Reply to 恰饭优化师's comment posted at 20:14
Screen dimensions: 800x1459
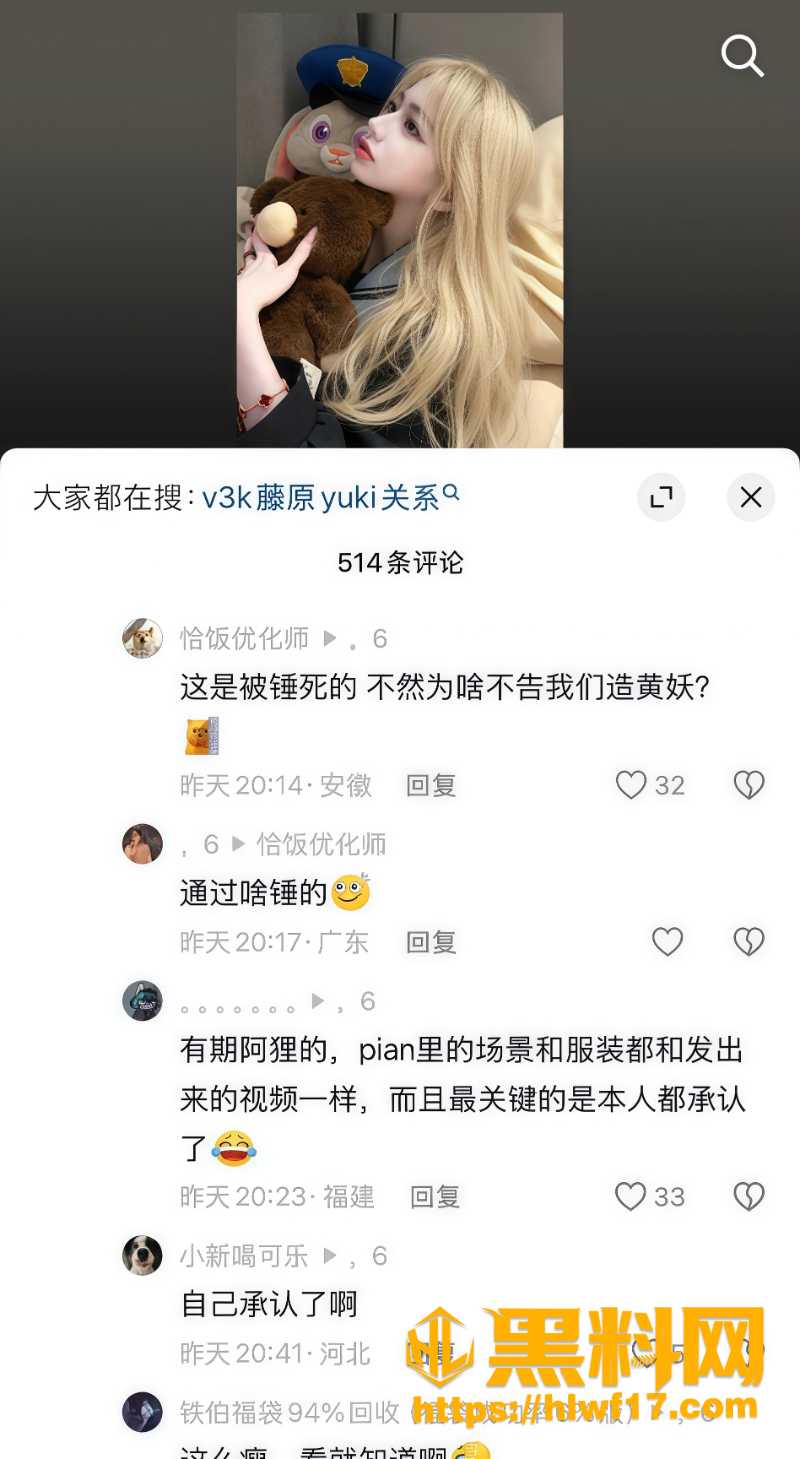(431, 785)
